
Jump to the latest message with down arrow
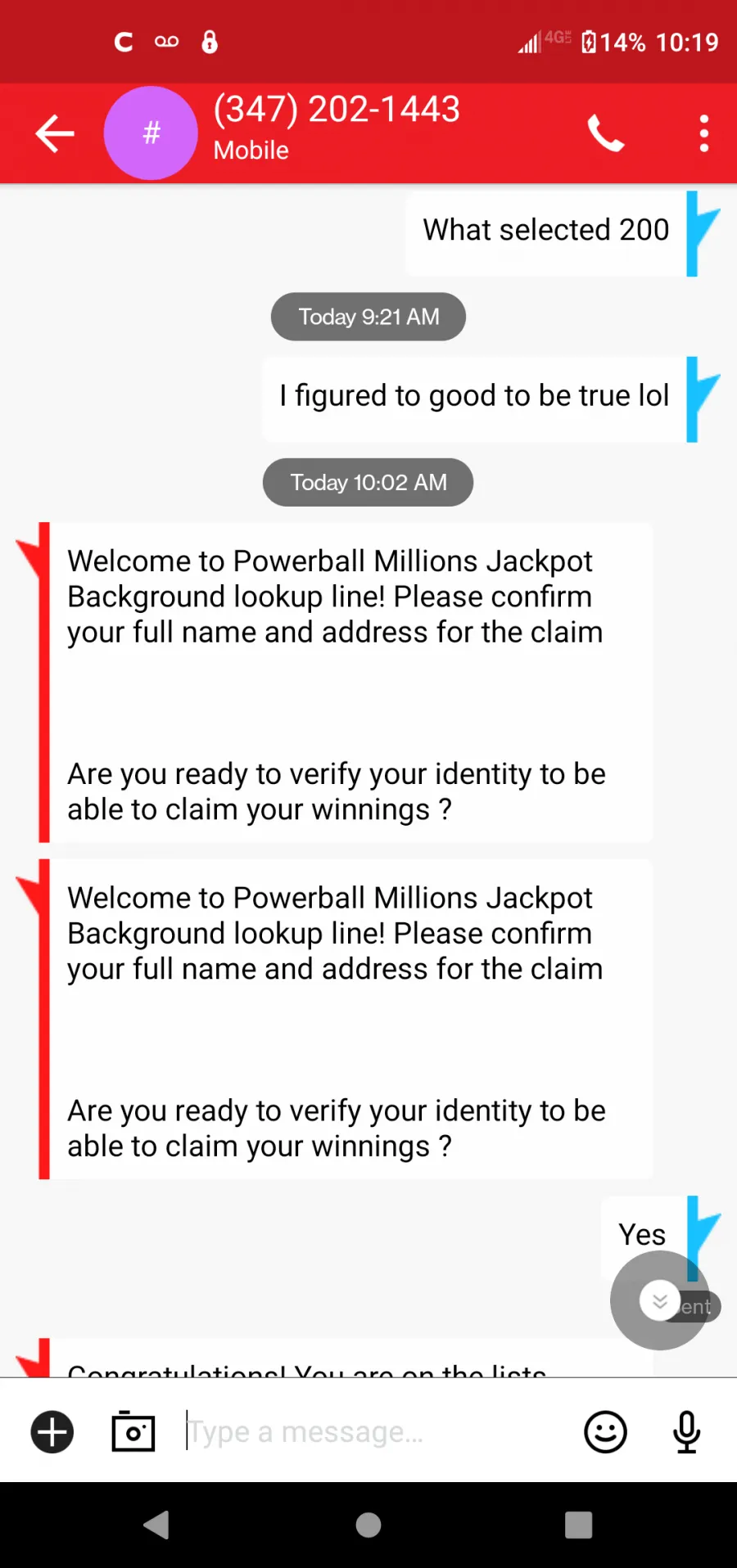659,1300
